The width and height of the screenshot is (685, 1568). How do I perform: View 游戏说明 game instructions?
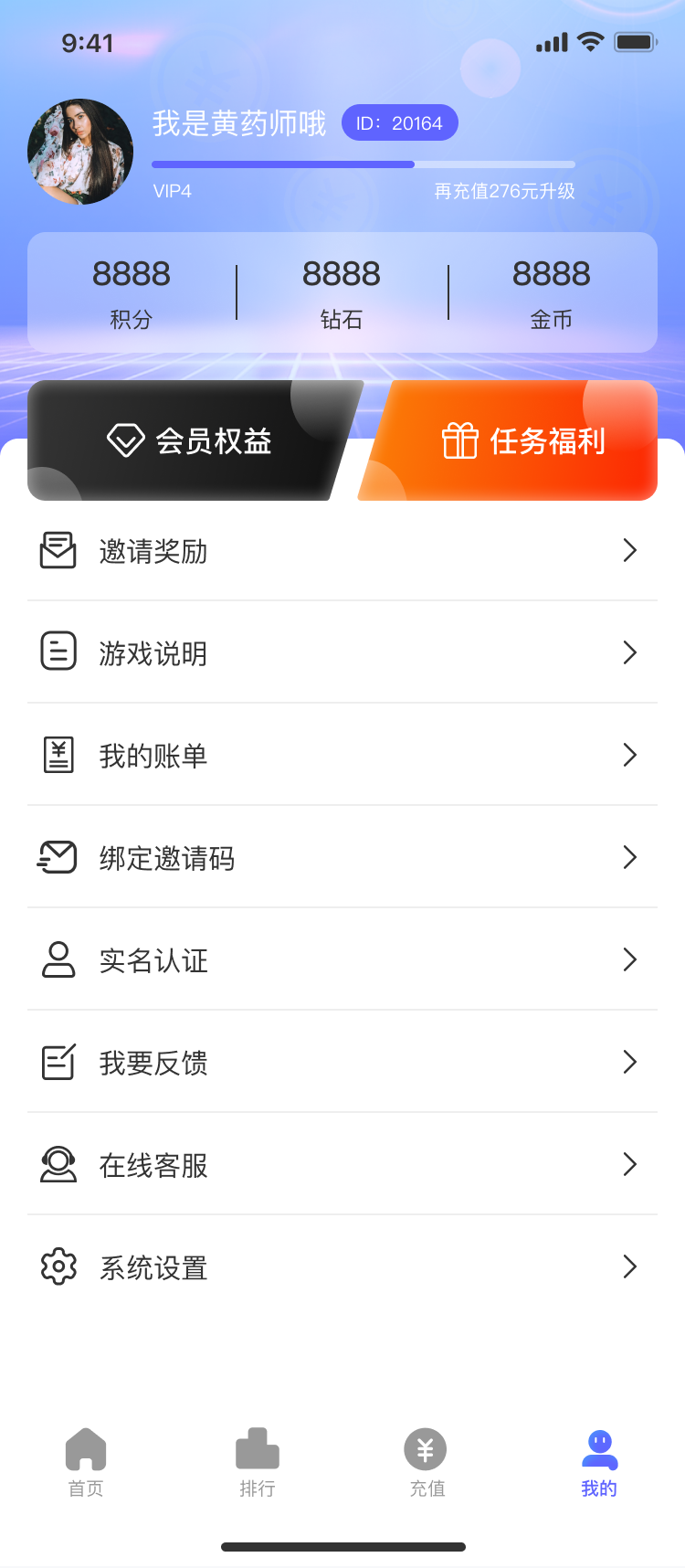coord(342,653)
